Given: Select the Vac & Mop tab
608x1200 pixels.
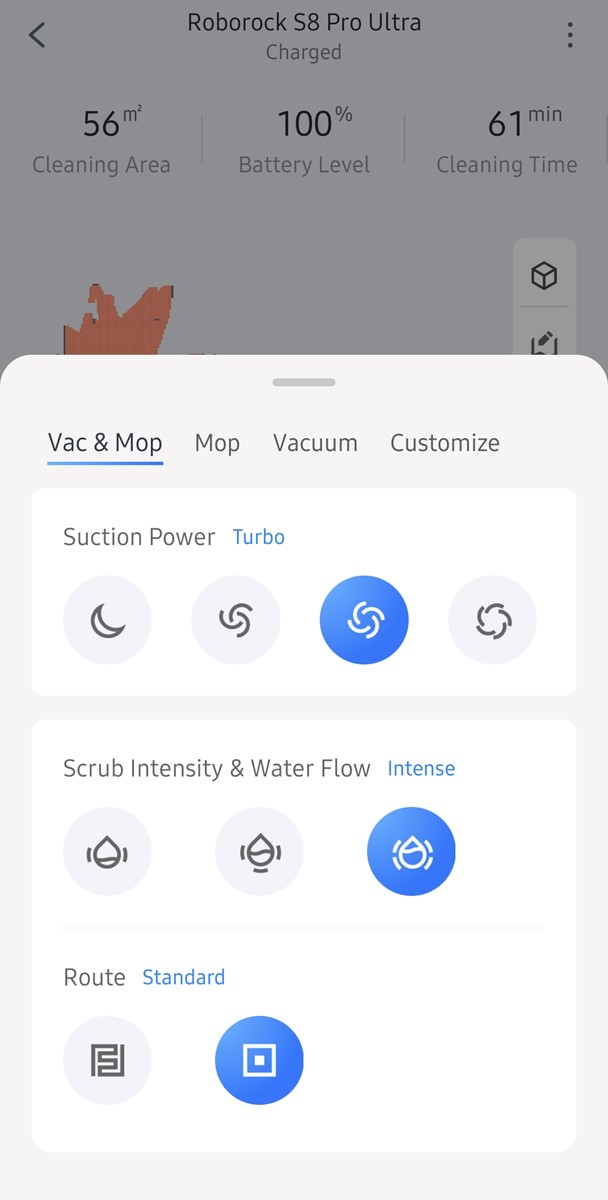Looking at the screenshot, I should pos(105,443).
